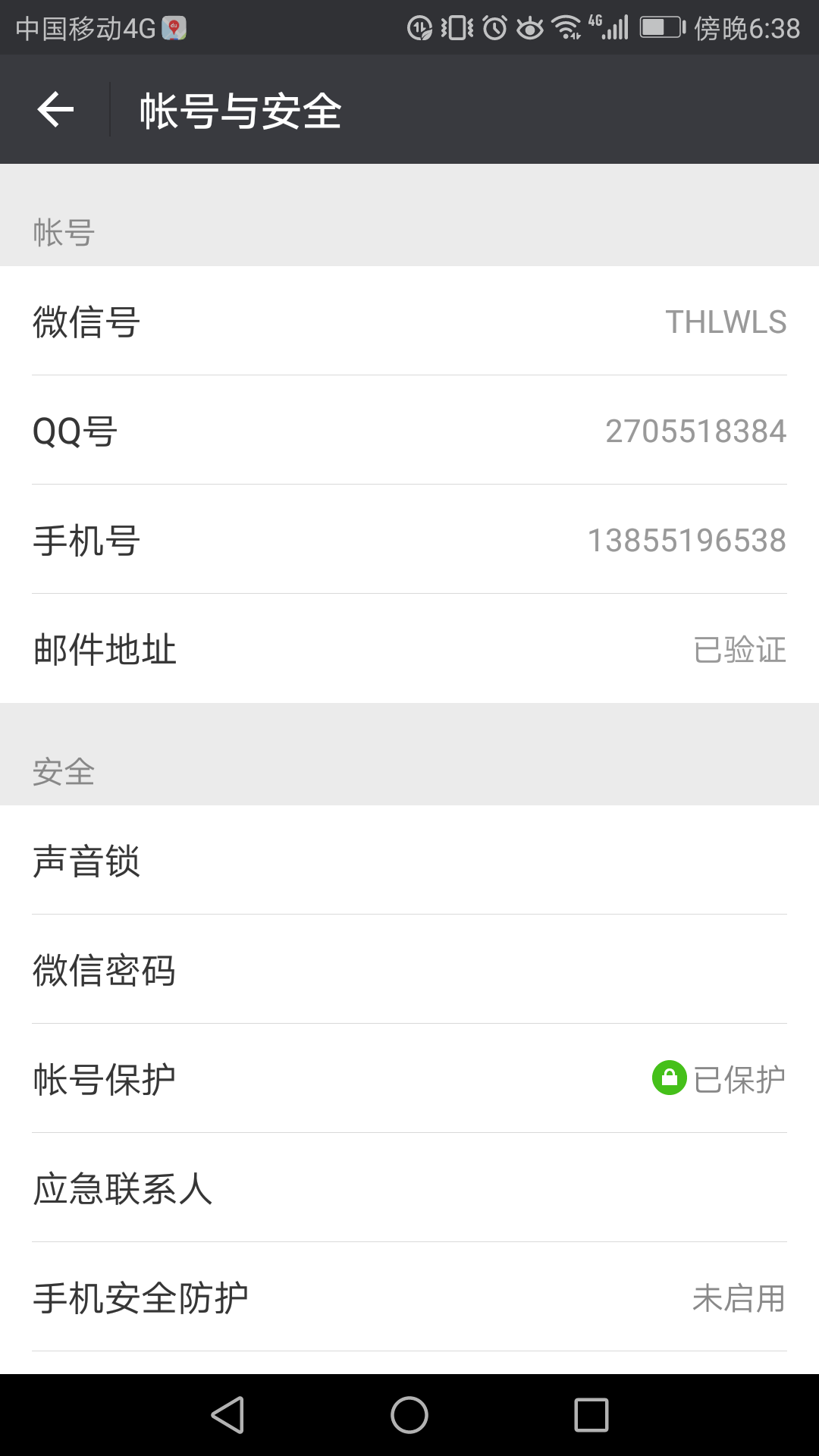Open the 微信号 row
The height and width of the screenshot is (1456, 819).
pos(409,321)
